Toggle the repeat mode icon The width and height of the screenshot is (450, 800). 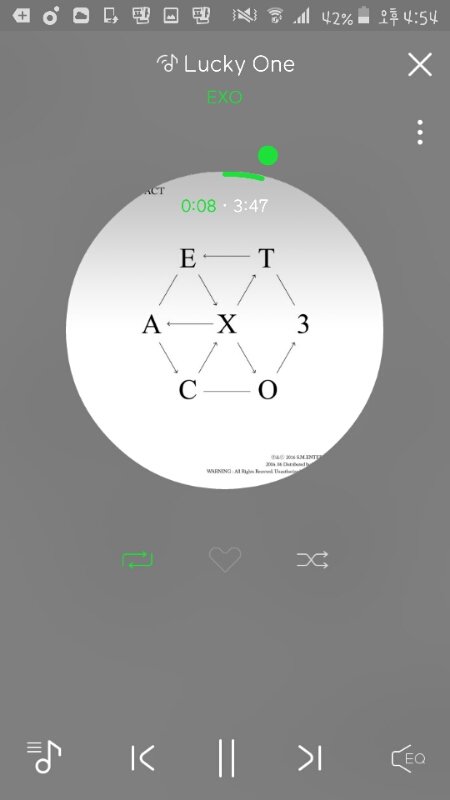click(x=138, y=560)
